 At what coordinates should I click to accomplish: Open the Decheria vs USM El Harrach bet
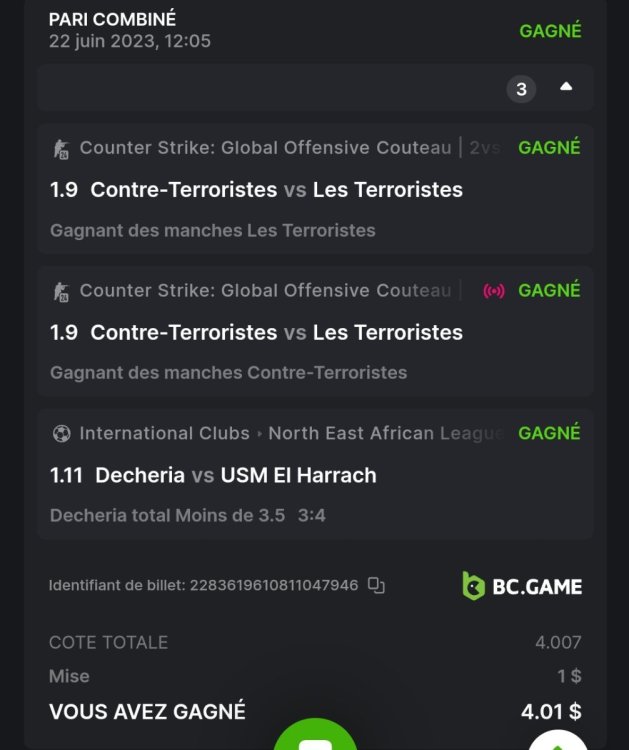coord(314,475)
